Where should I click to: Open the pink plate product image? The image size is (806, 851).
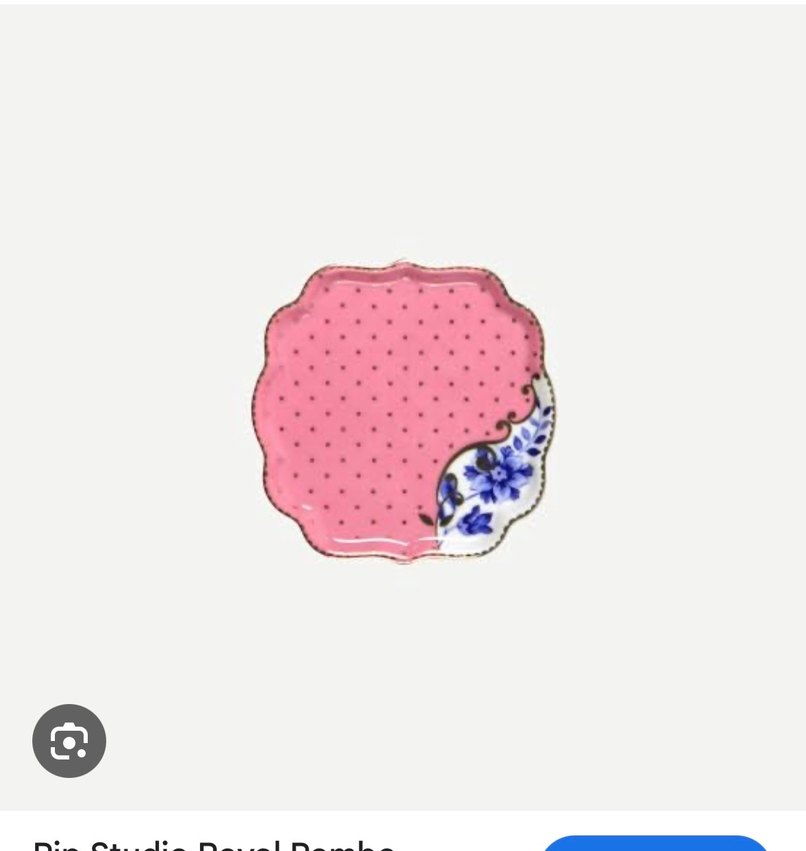point(403,412)
